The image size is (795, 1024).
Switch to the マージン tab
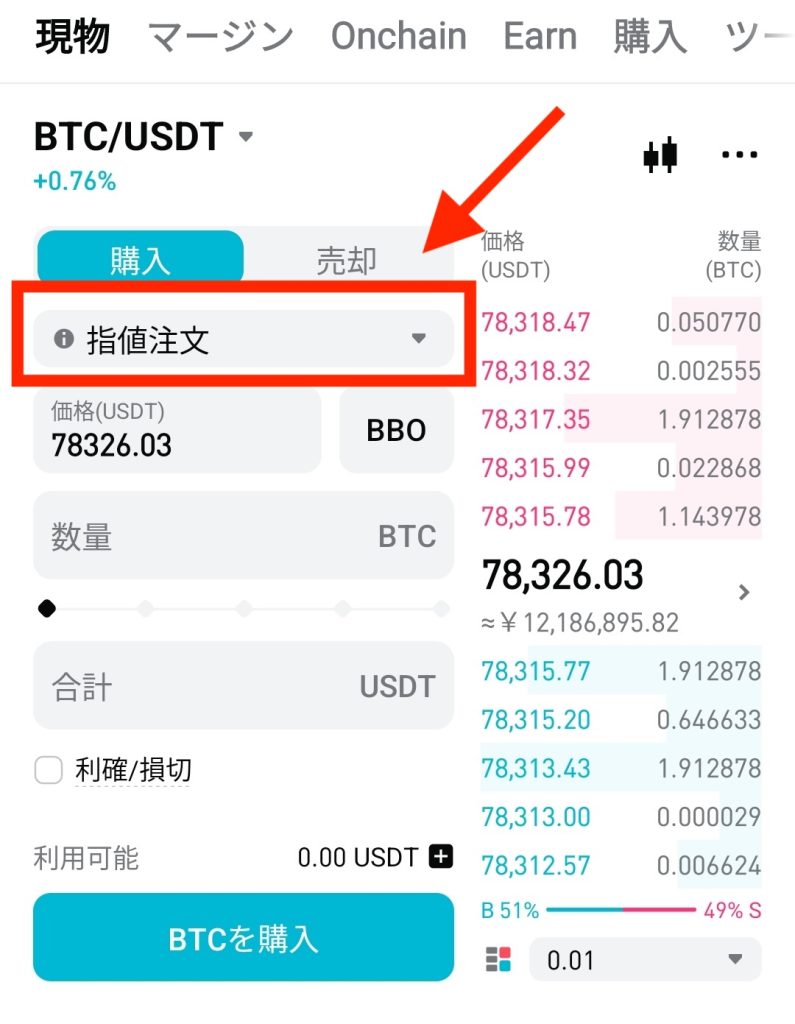point(221,38)
